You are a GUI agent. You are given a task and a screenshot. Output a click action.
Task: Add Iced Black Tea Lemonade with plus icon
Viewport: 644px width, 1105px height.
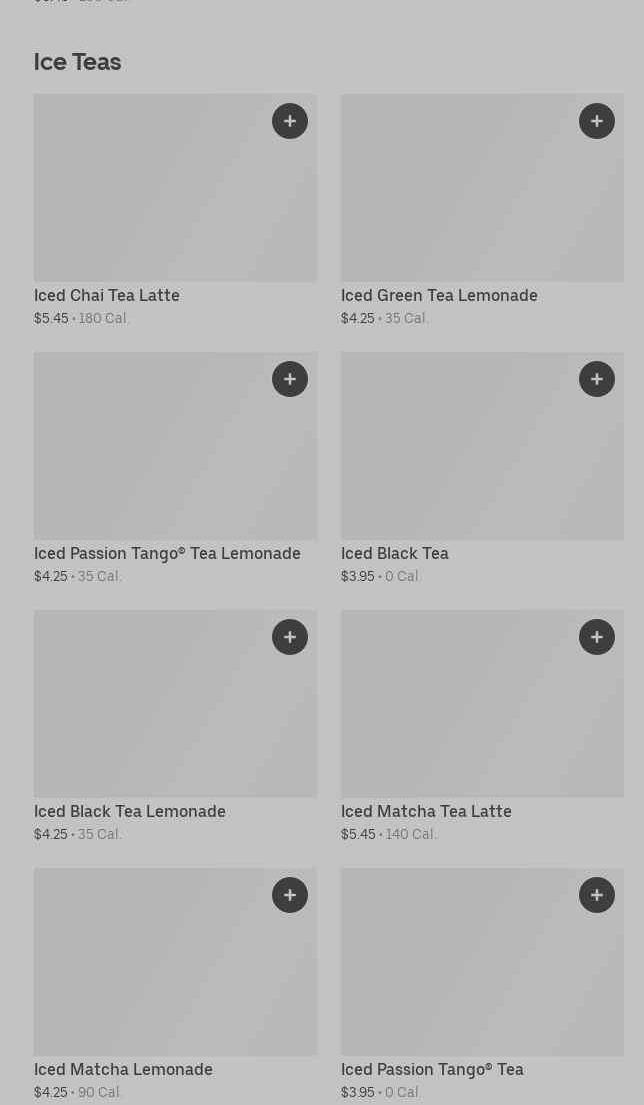(290, 637)
